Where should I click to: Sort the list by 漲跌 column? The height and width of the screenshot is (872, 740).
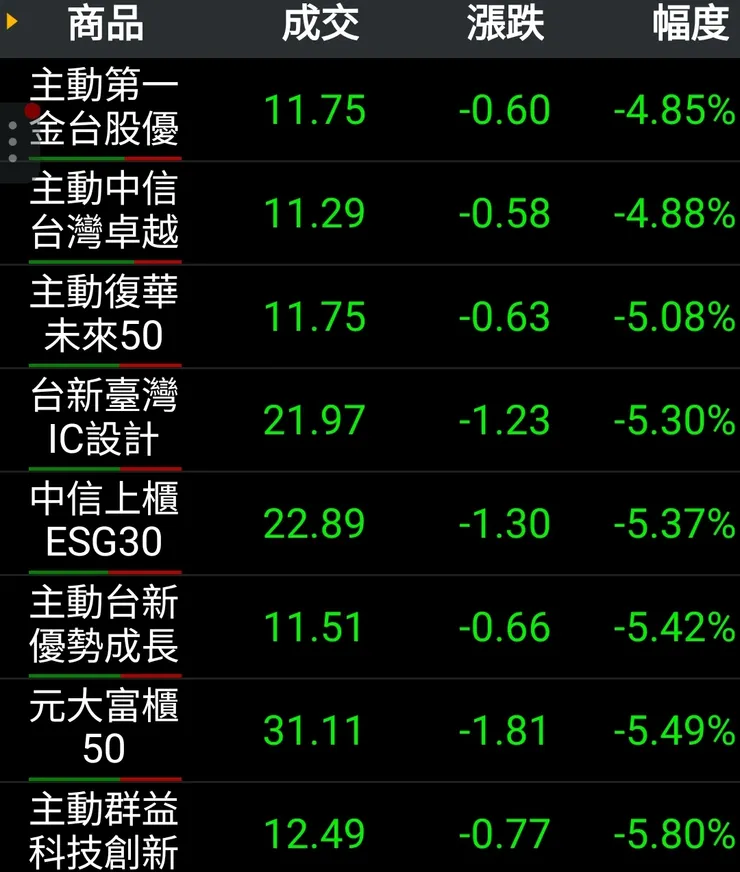pos(505,25)
